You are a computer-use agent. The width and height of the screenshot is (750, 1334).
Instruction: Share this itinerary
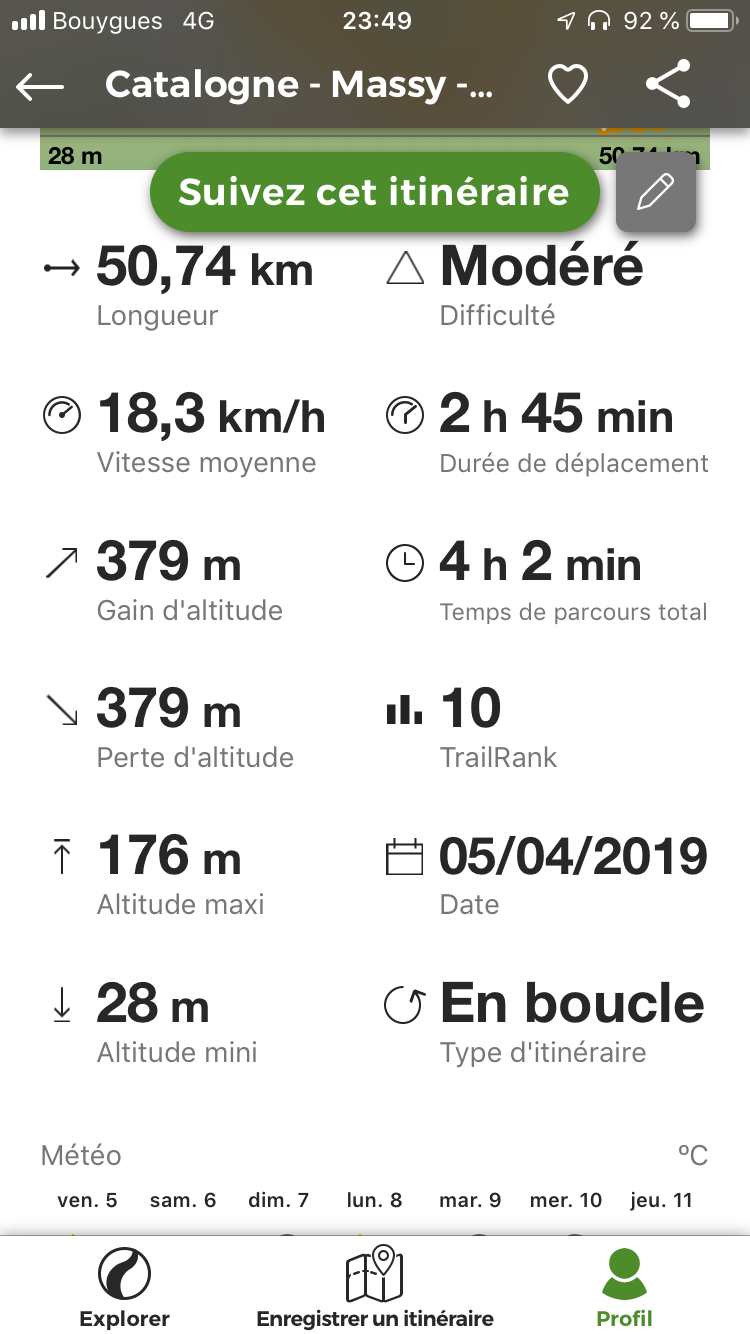[668, 84]
